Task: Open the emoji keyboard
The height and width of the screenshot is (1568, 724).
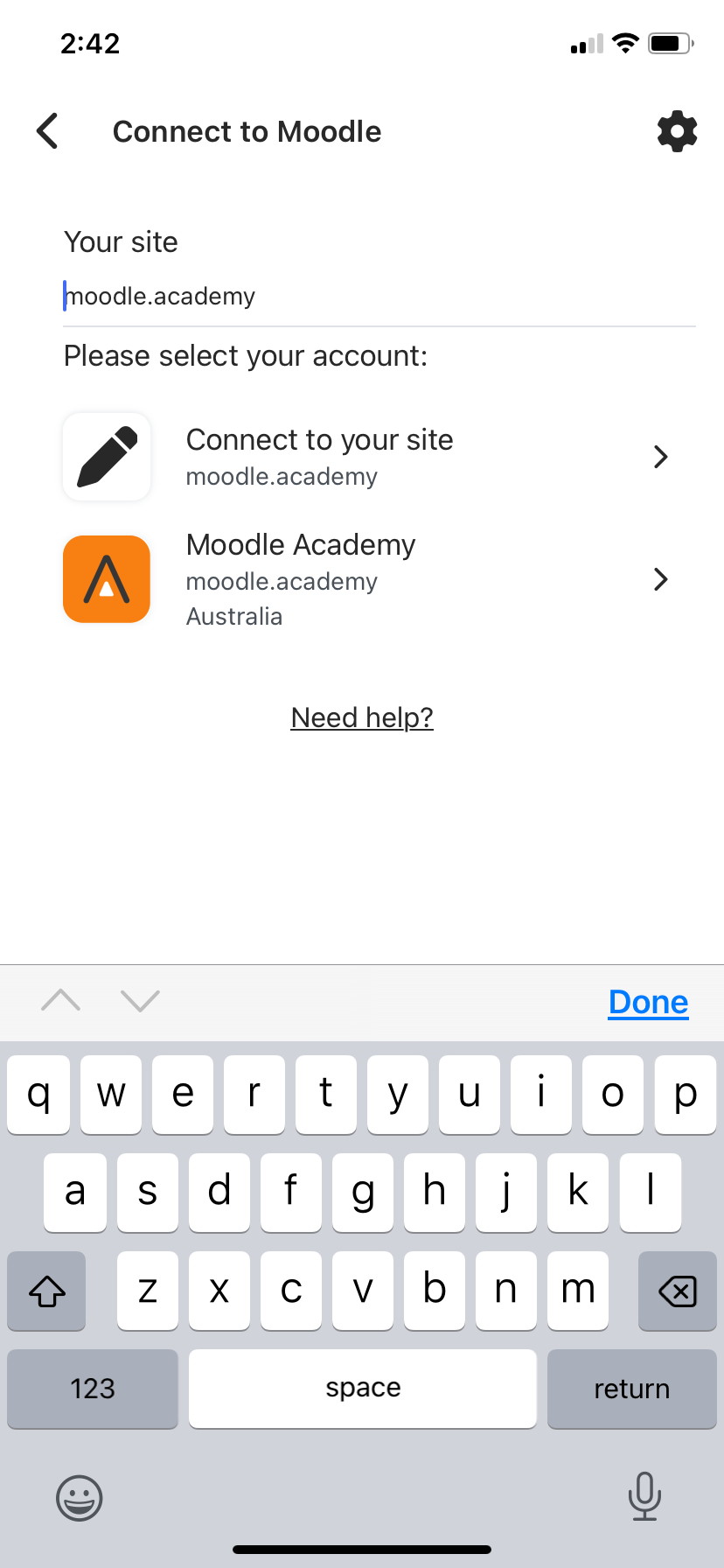Action: tap(80, 1498)
